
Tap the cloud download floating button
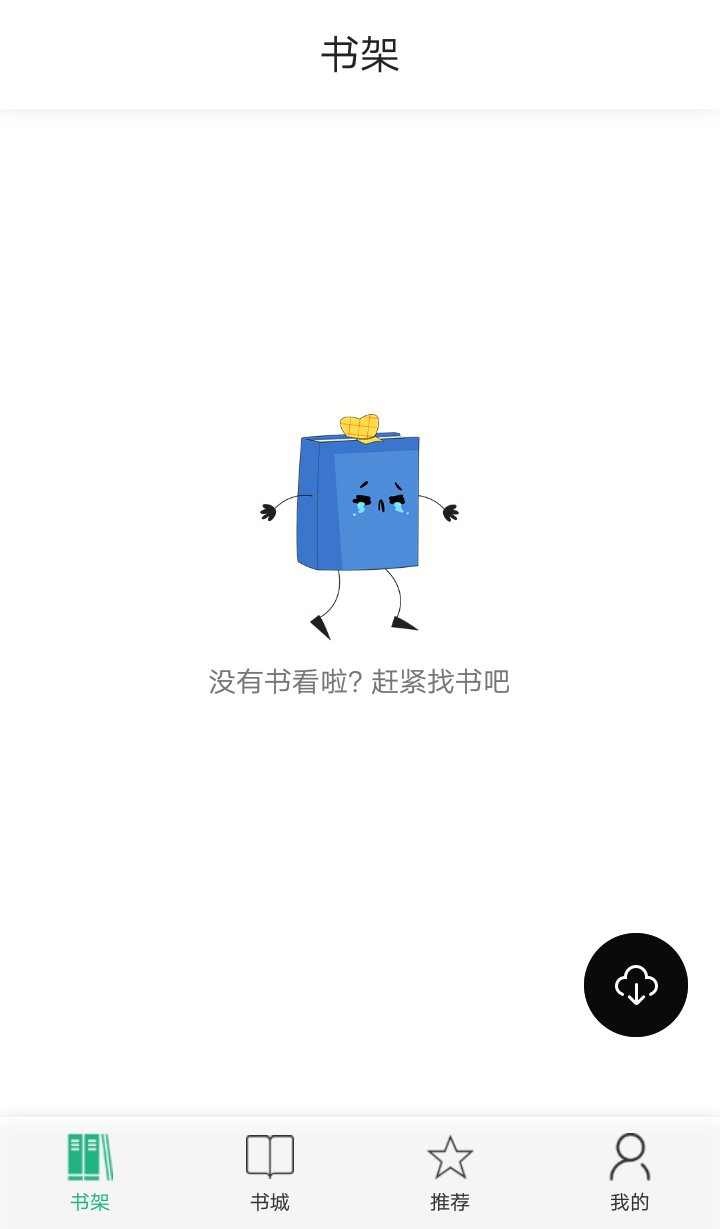click(x=636, y=985)
